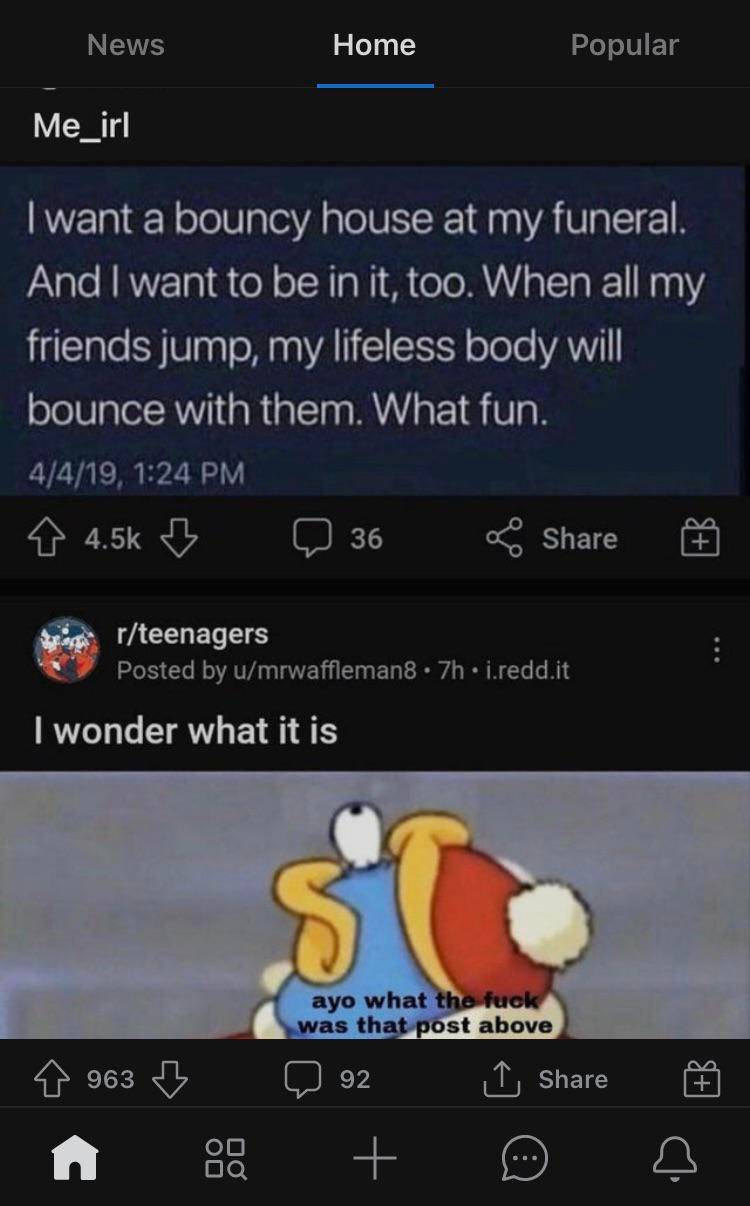Open the communities browse tab

pos(225,1158)
